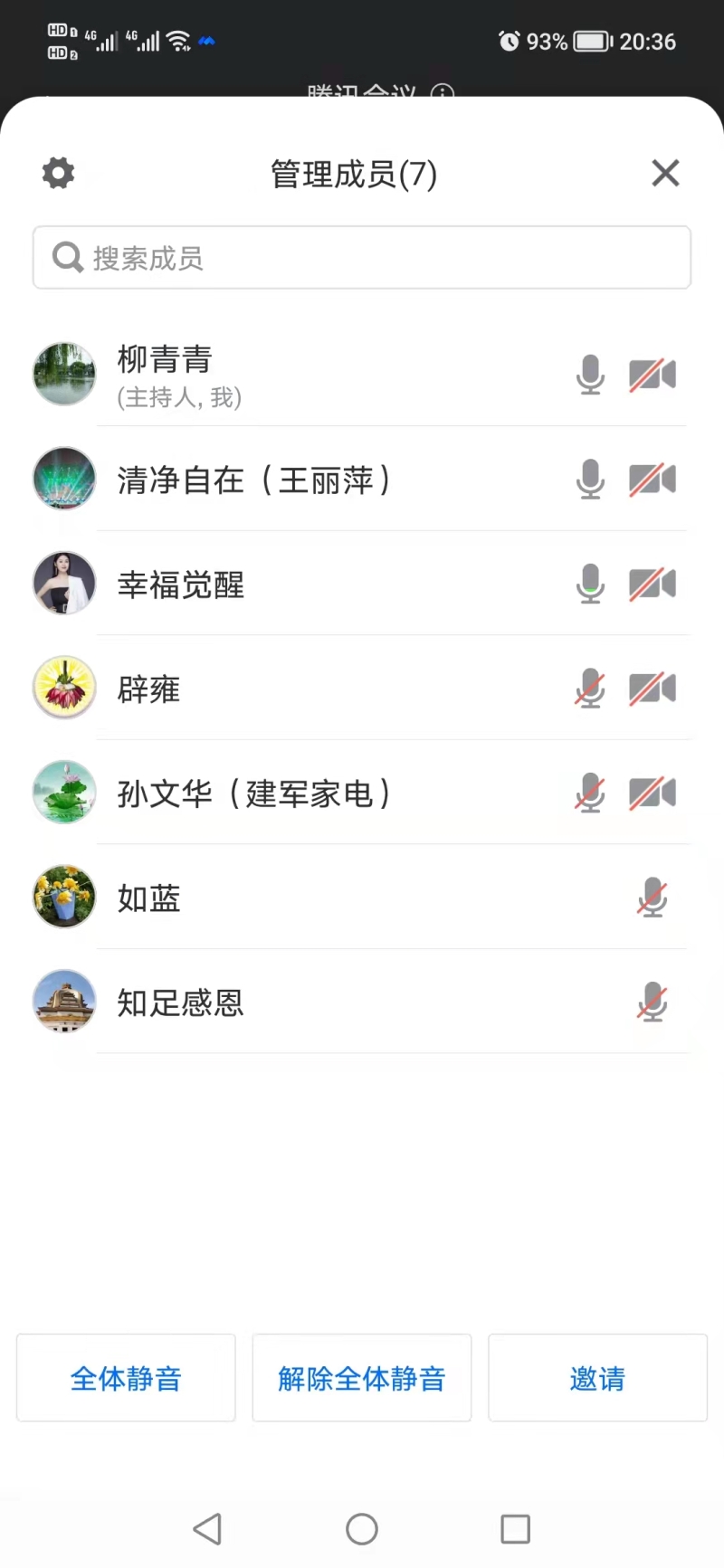This screenshot has height=1568, width=724.
Task: Unmute the microphone of 孙文华（建军家电）
Action: (x=590, y=794)
